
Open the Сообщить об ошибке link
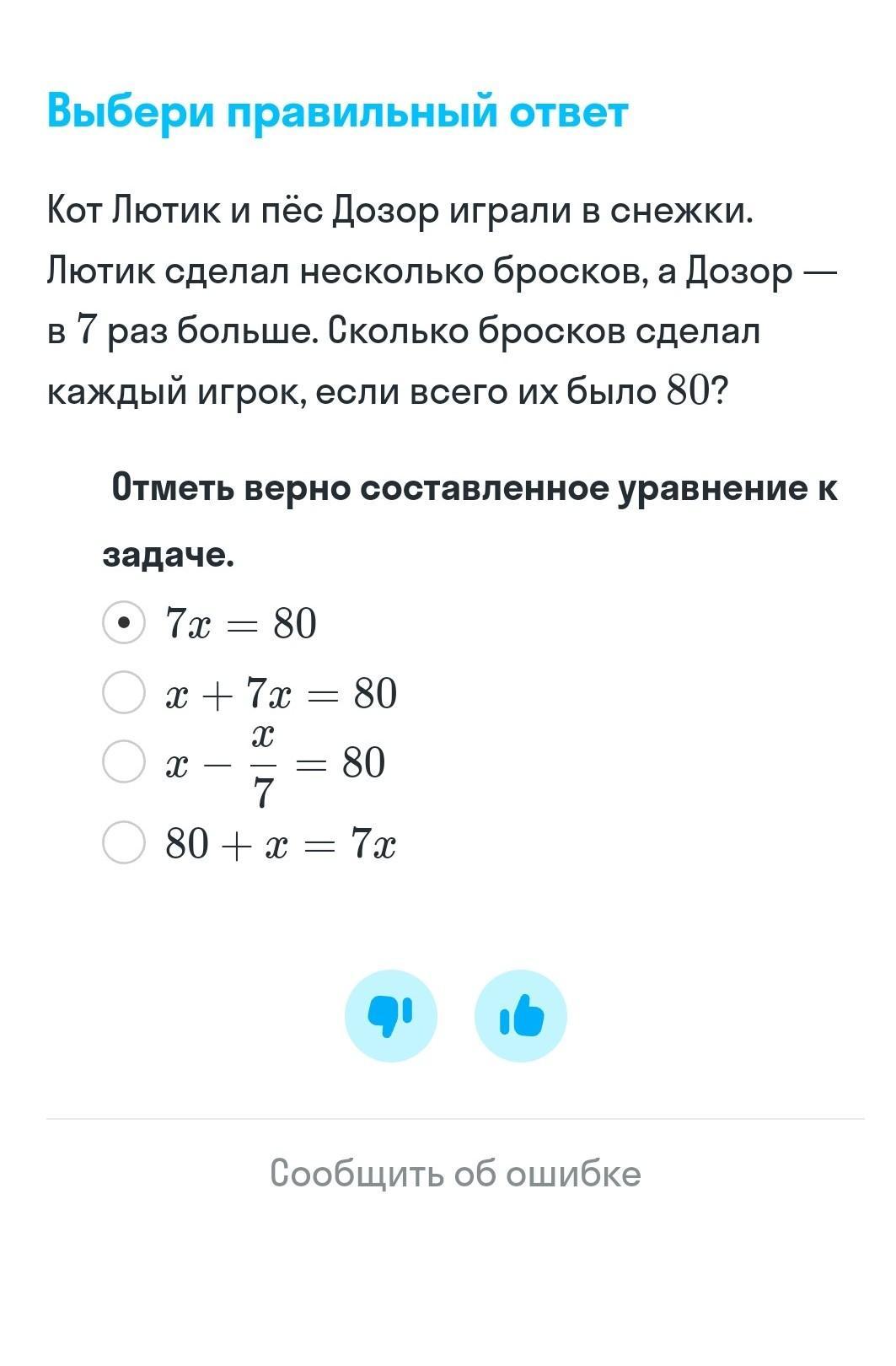click(455, 1174)
